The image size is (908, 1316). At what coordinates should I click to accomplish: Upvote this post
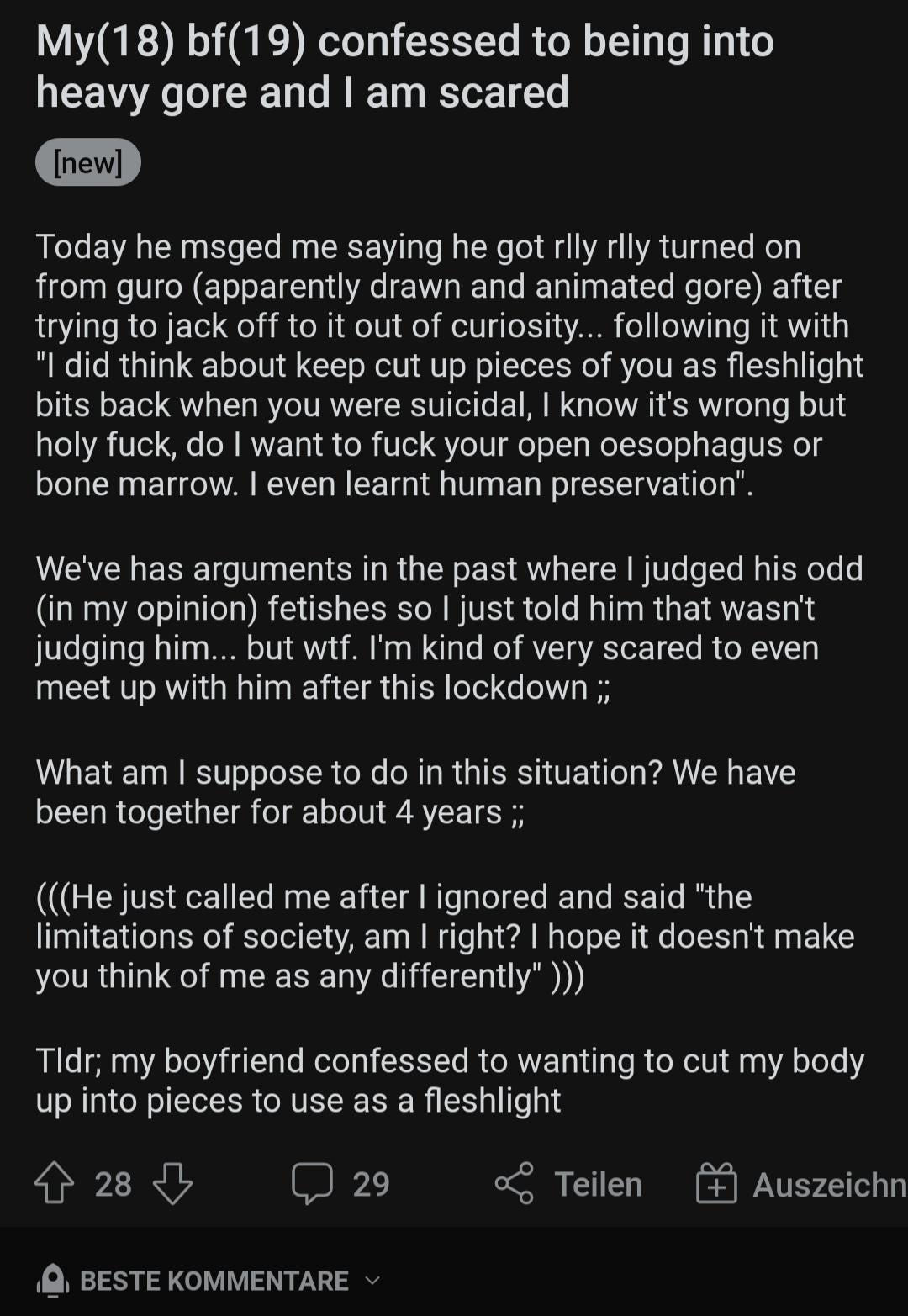[x=54, y=1183]
